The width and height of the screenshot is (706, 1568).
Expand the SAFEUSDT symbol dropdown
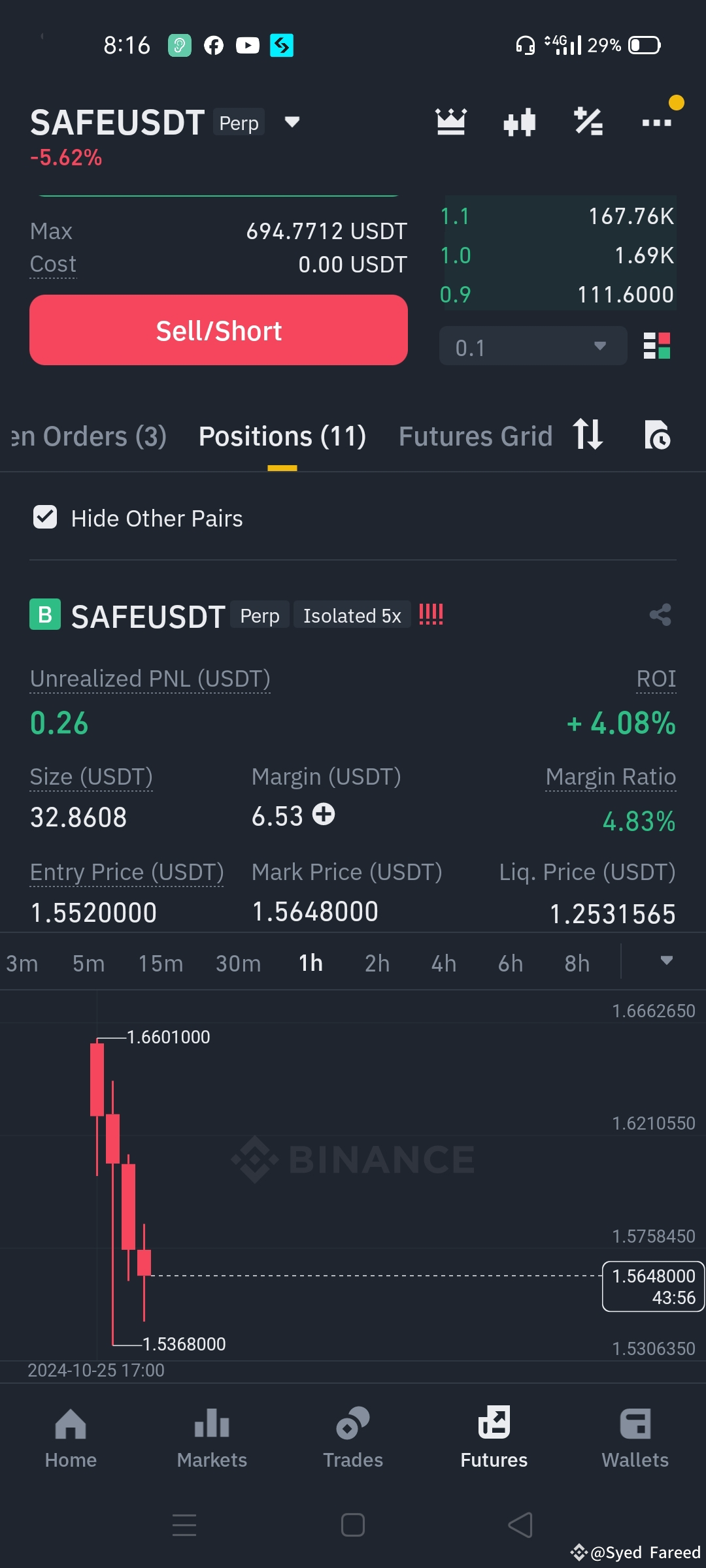pos(292,122)
